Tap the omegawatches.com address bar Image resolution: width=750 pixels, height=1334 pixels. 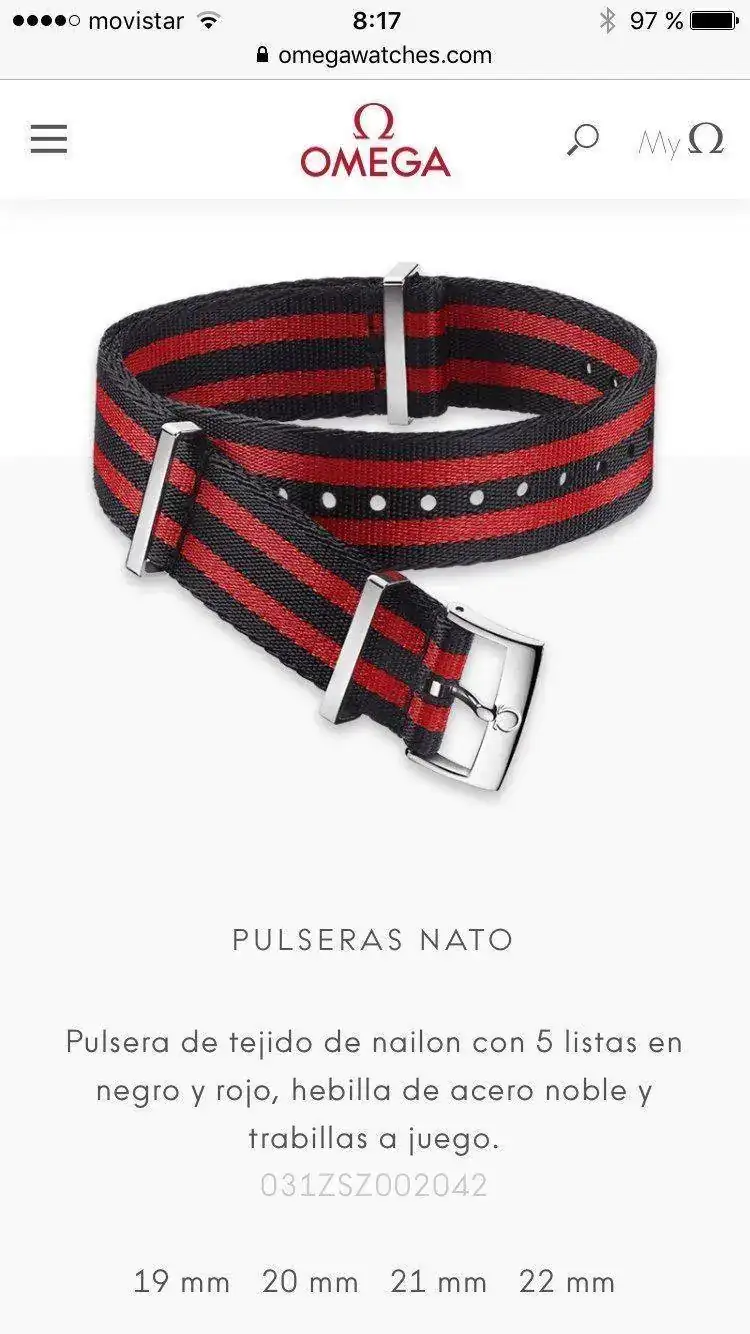point(375,55)
